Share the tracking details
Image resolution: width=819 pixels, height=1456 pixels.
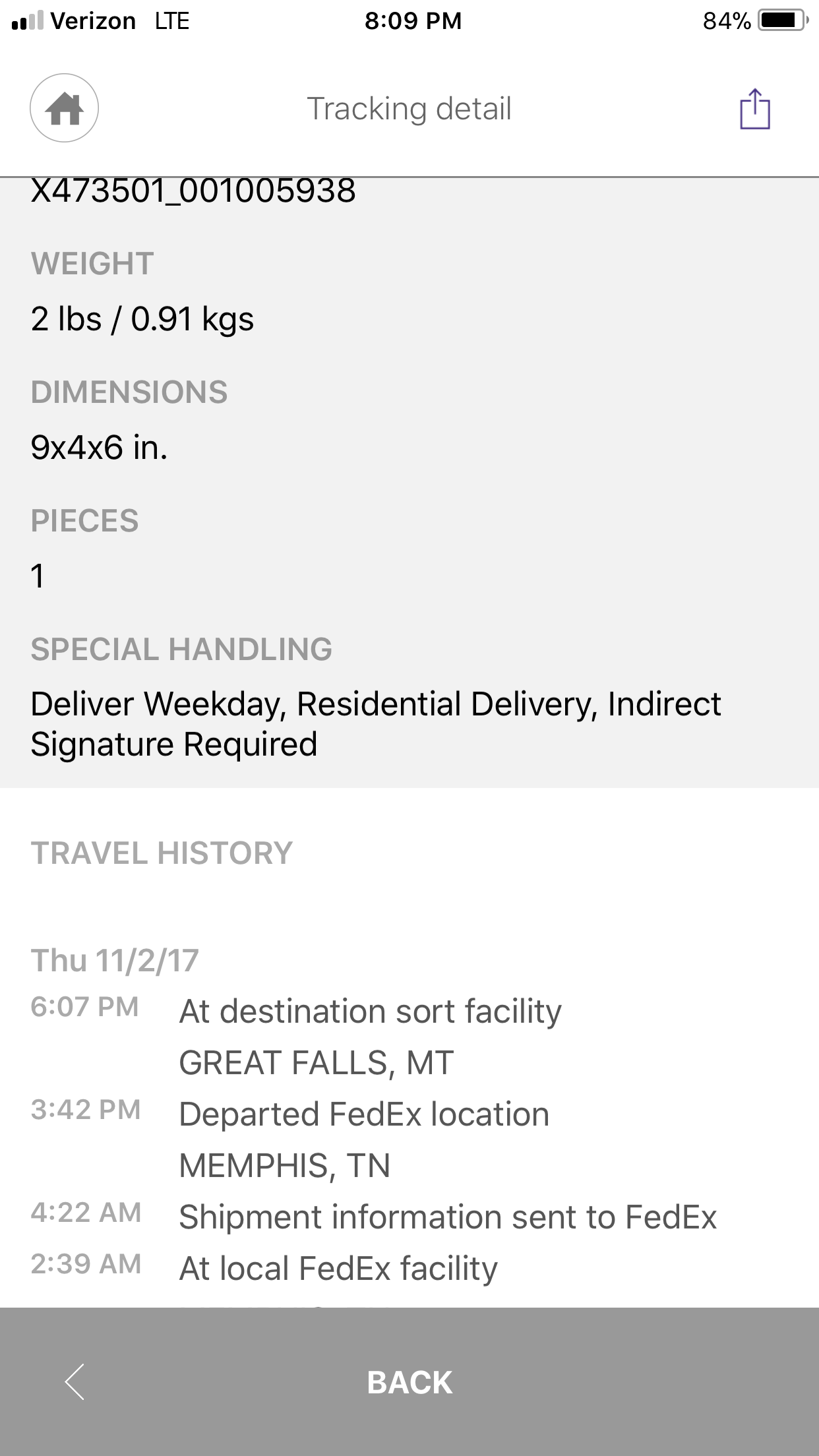click(755, 109)
